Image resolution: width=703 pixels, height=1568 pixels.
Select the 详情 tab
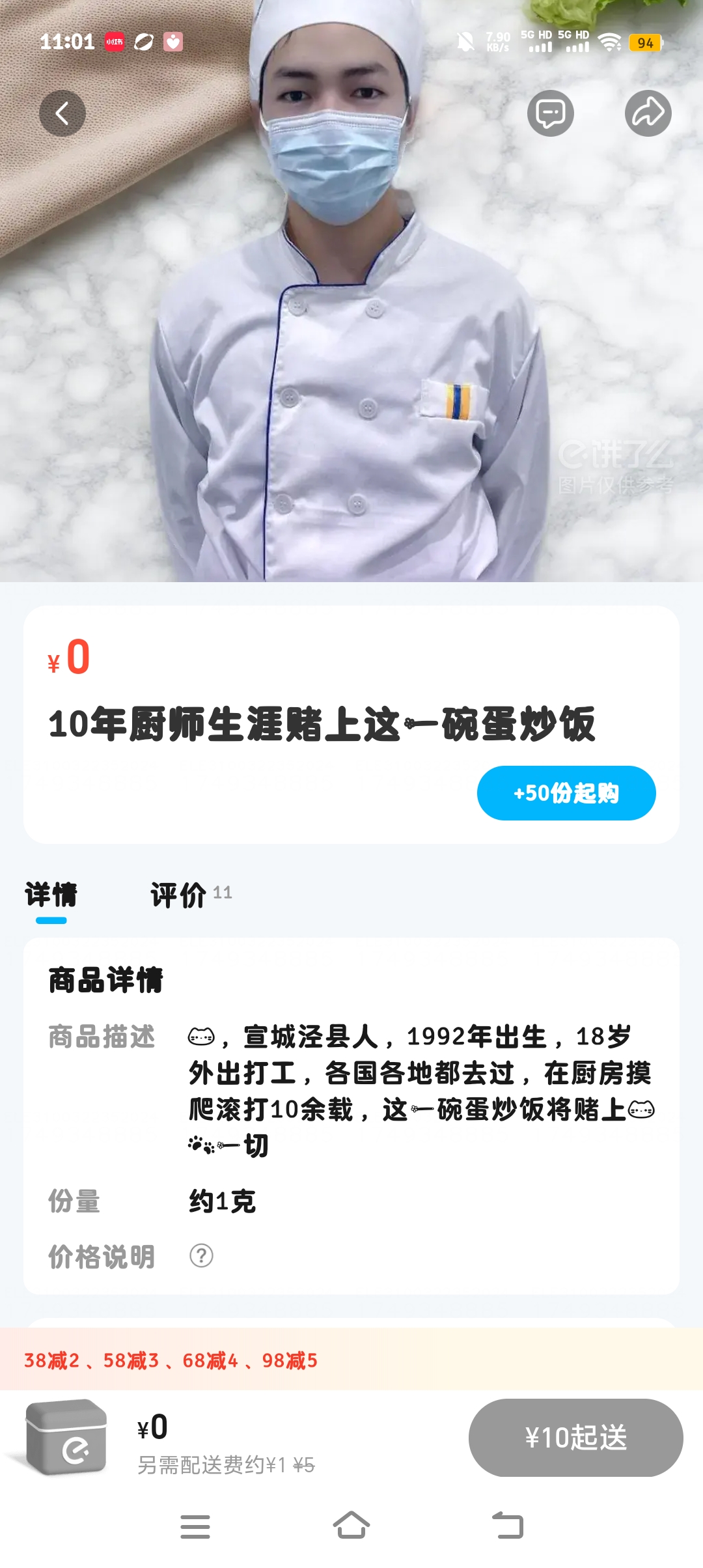[51, 895]
